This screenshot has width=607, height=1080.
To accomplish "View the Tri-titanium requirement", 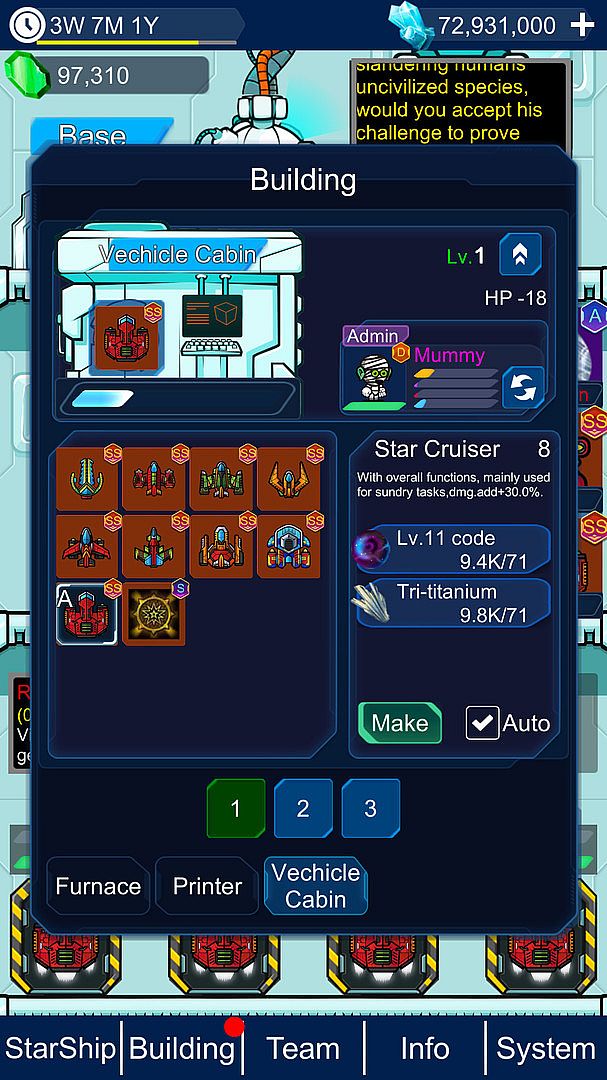I will tap(452, 603).
